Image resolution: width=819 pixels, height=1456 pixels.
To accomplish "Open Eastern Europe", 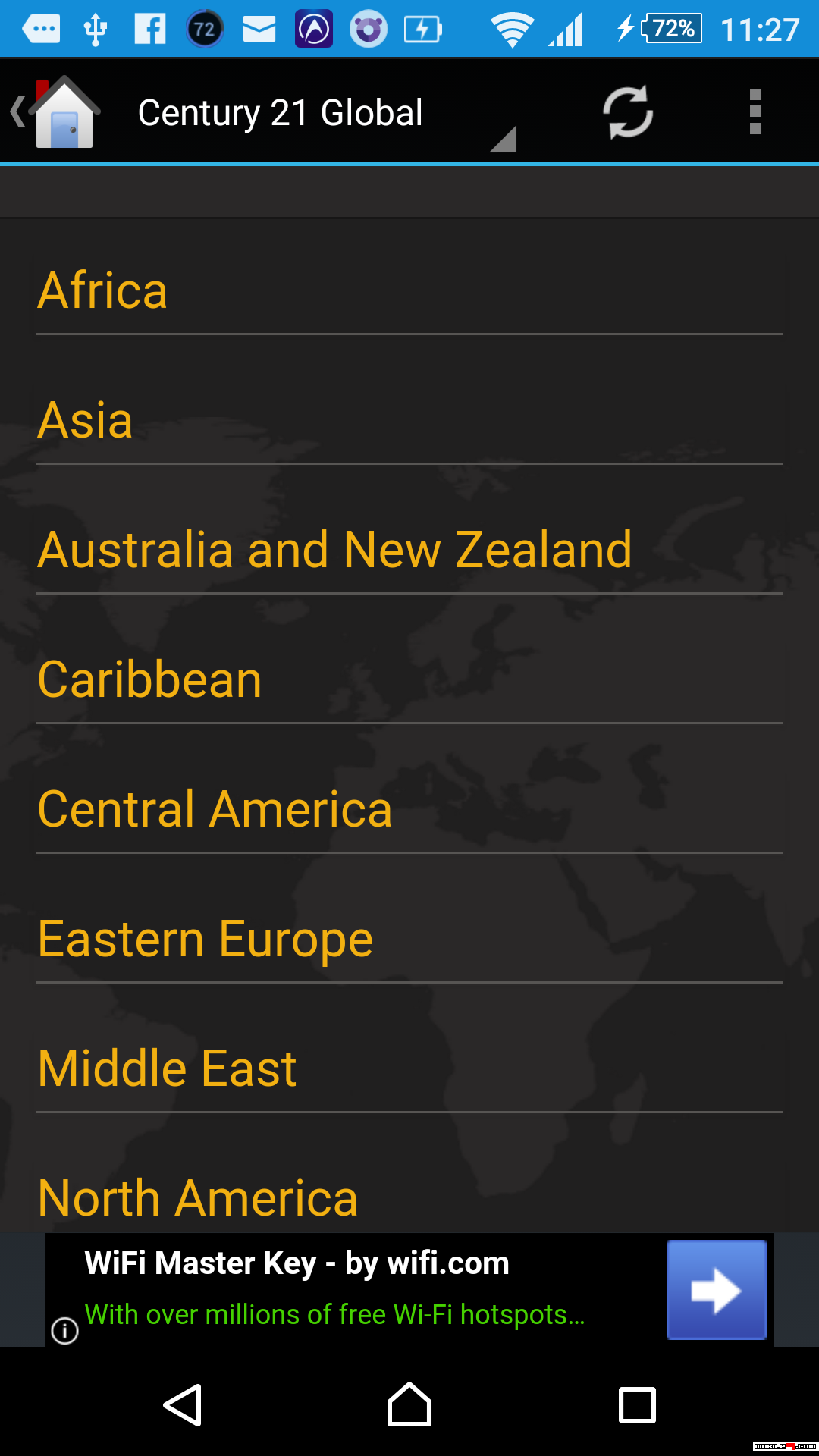I will (x=409, y=940).
